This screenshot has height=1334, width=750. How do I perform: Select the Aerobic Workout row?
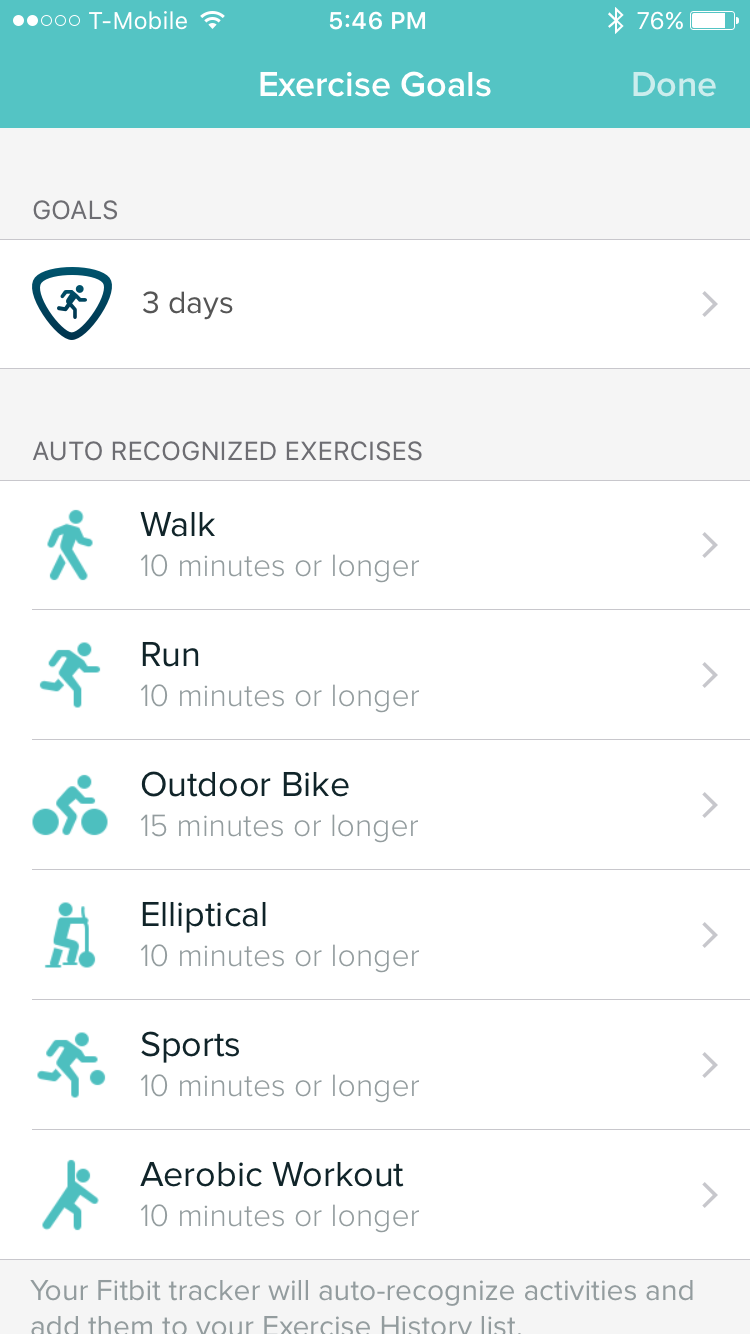tap(375, 1195)
